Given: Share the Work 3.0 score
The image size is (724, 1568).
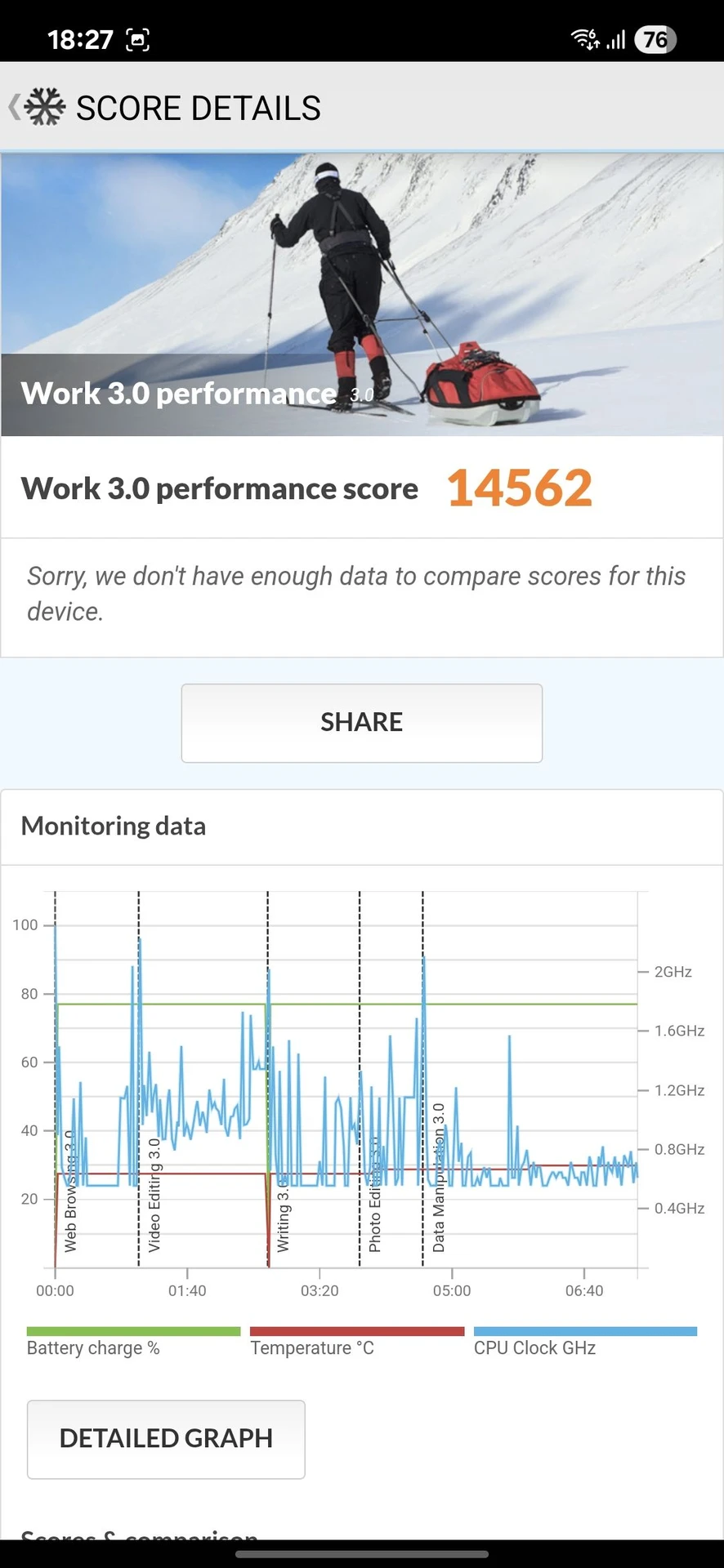Looking at the screenshot, I should coord(361,723).
